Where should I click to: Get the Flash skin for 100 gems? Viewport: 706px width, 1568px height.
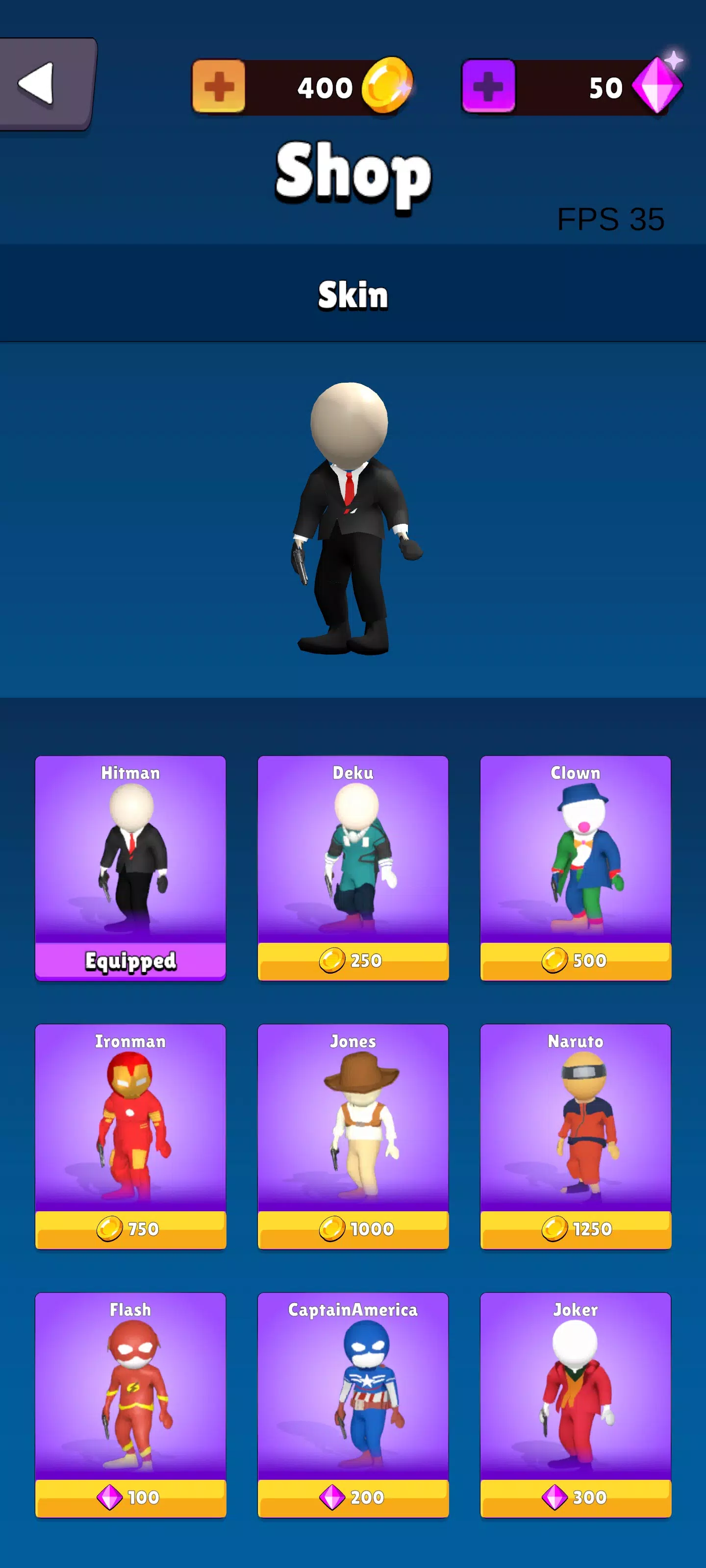point(130,1497)
